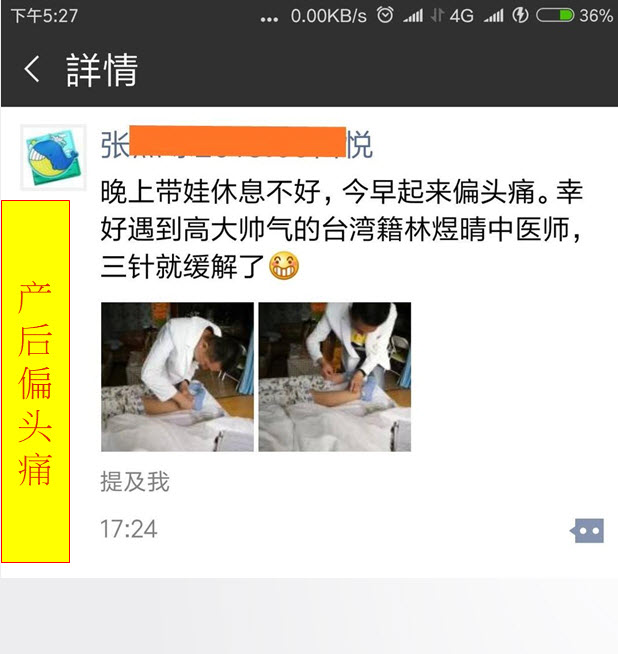Image resolution: width=618 pixels, height=654 pixels.
Task: Open the second treatment photo
Action: pos(334,377)
